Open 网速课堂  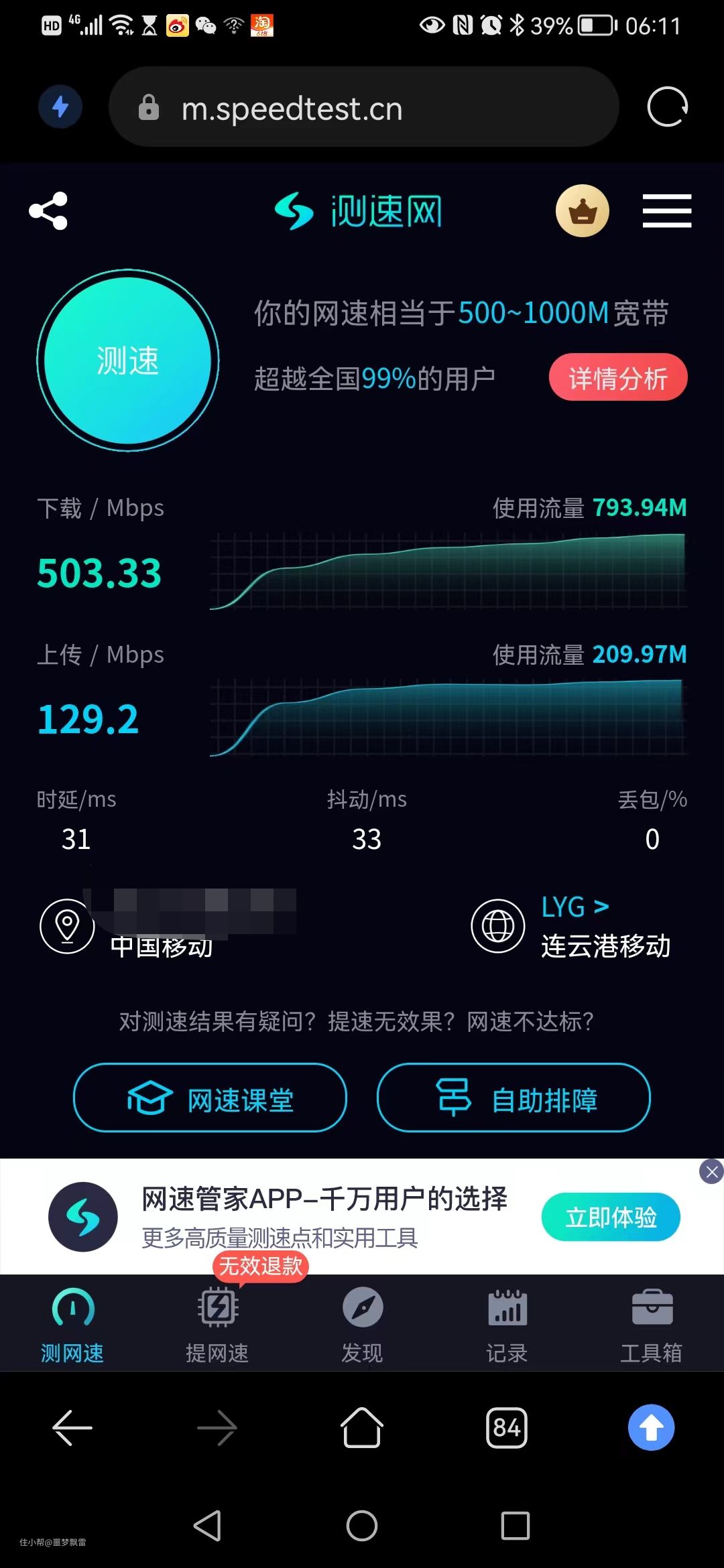(x=210, y=1098)
